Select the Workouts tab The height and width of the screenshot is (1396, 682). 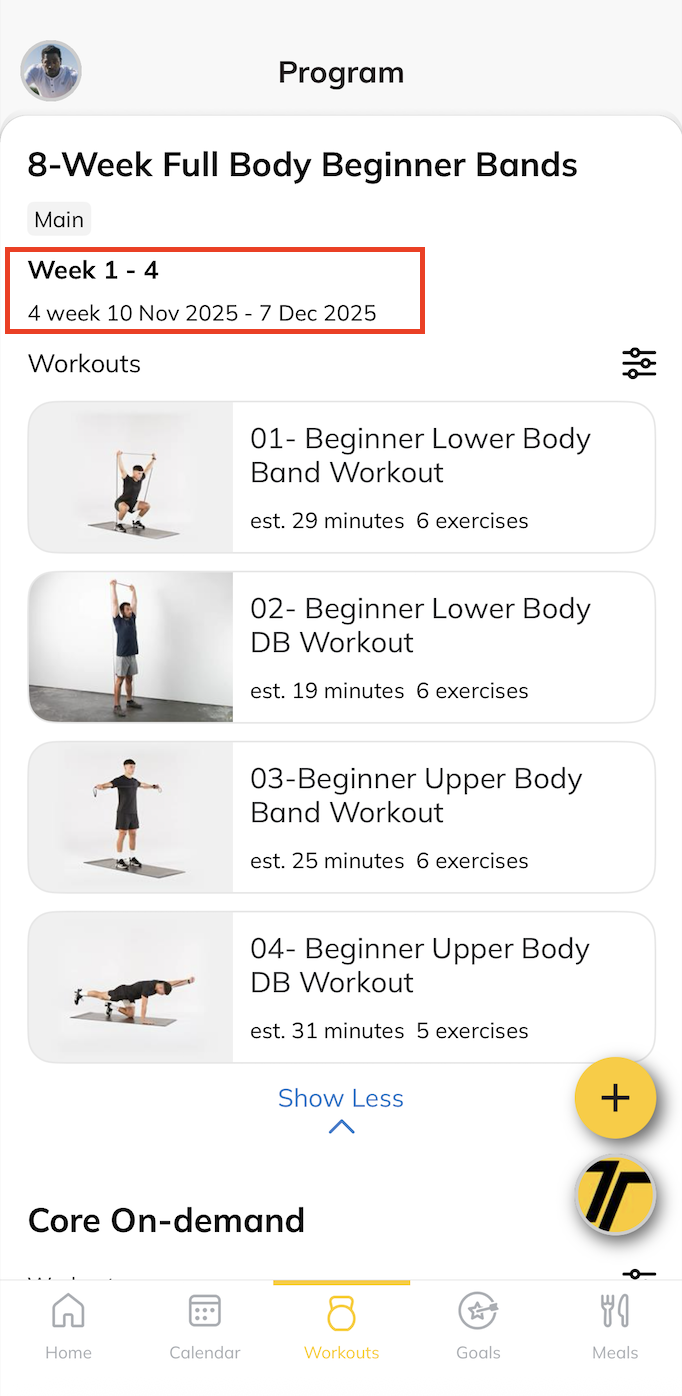click(341, 1326)
